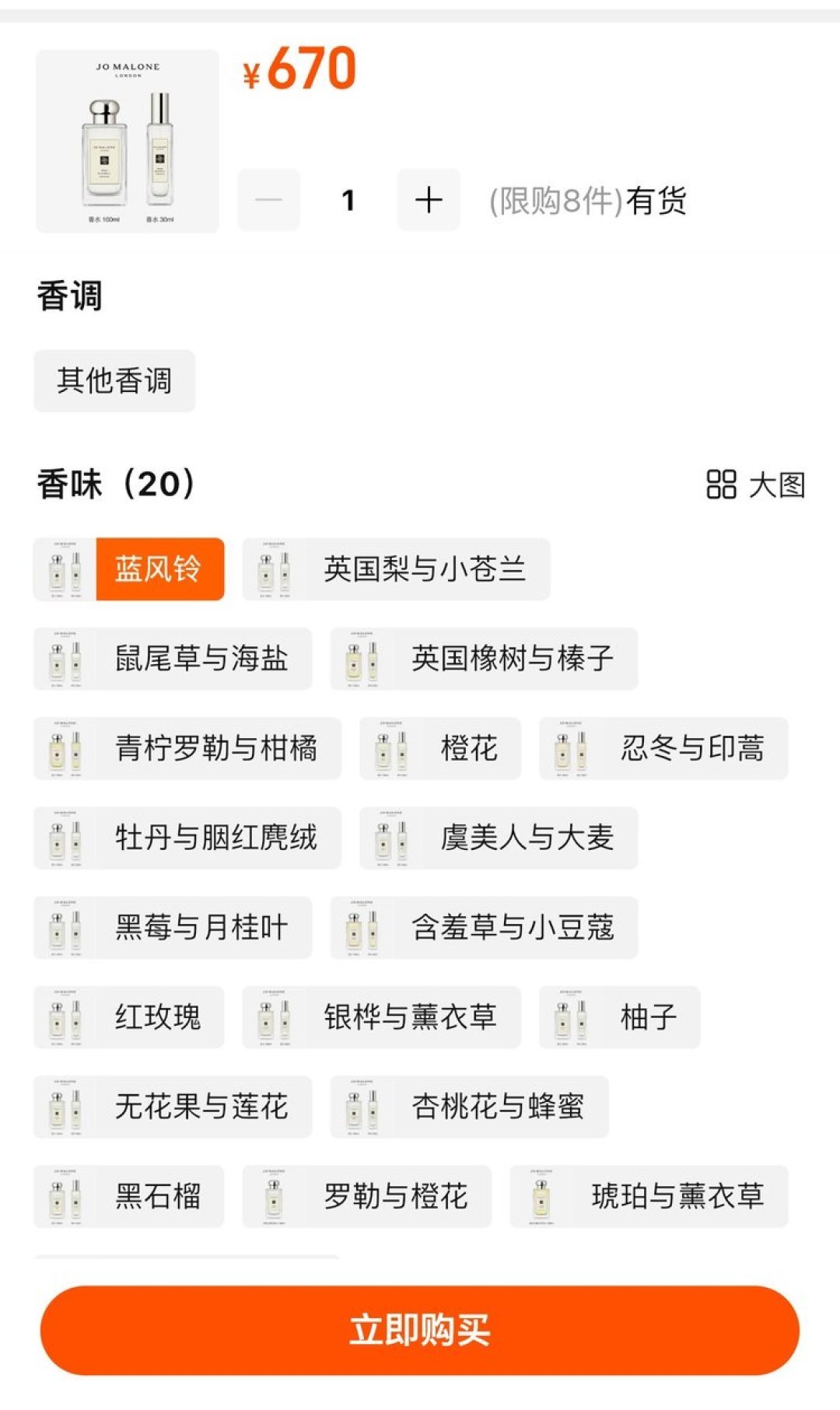Select the 其他香调 fragrance note chip
Image resolution: width=840 pixels, height=1410 pixels.
point(114,381)
